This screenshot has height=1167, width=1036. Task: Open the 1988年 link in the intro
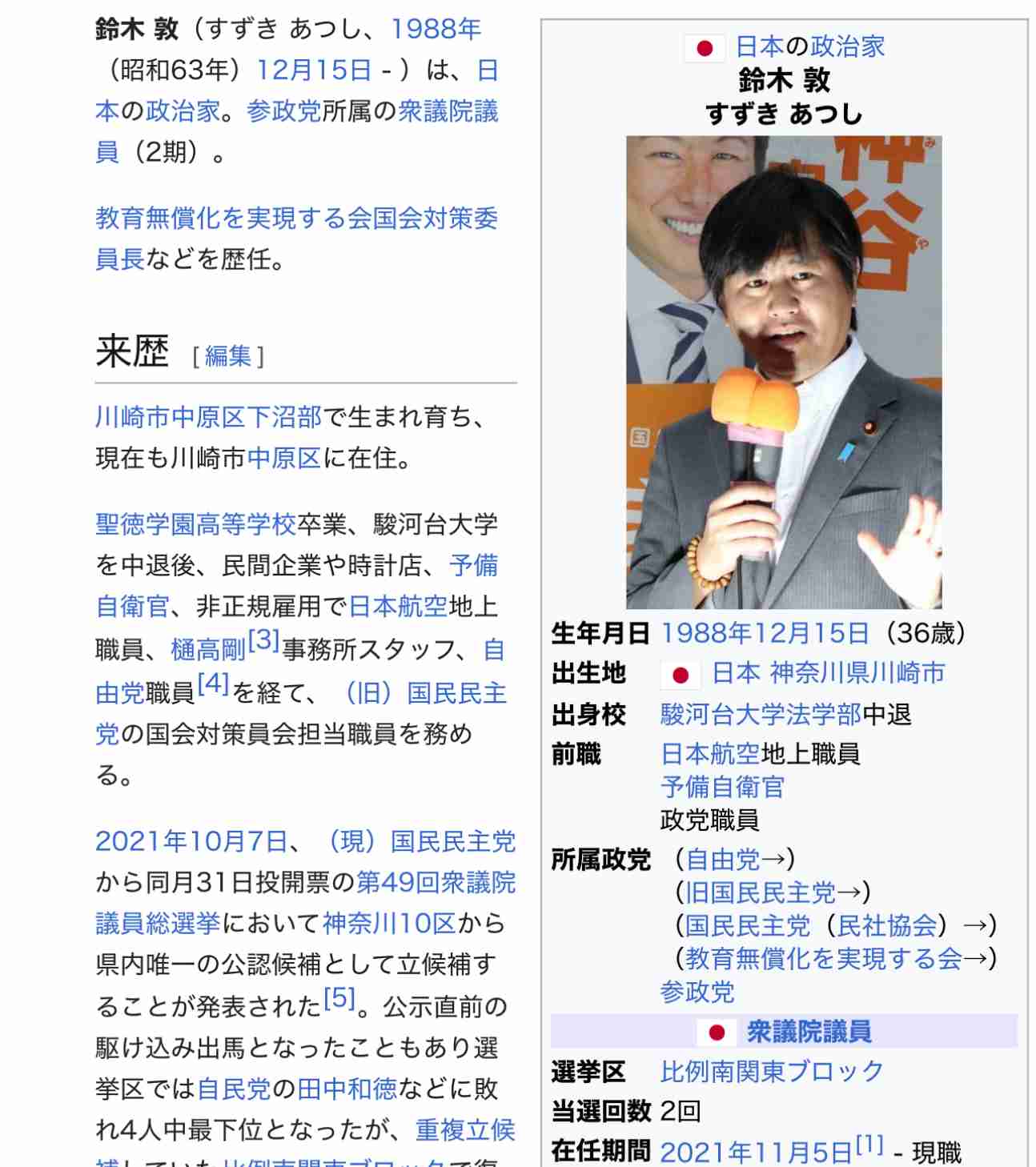(x=436, y=29)
